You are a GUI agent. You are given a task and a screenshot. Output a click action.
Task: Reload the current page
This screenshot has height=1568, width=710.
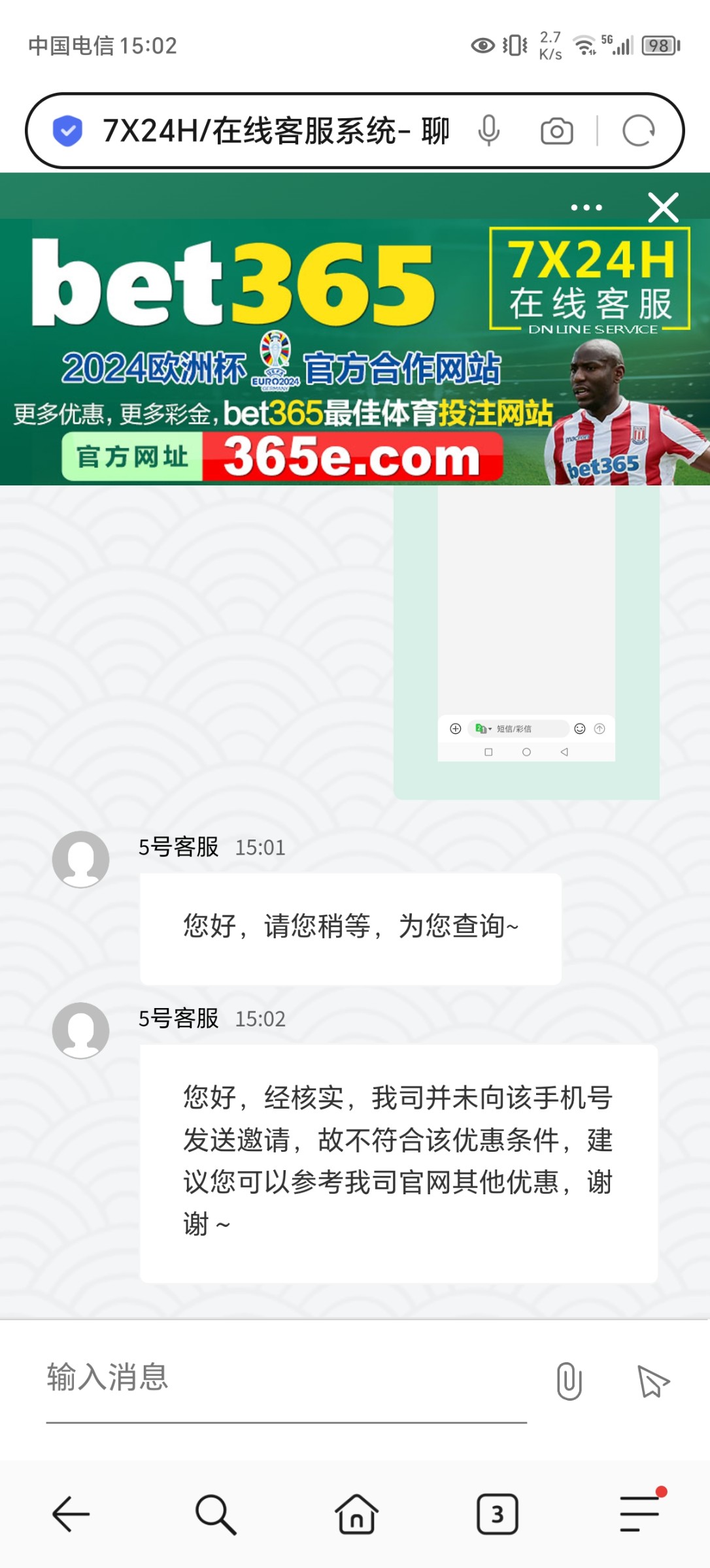[638, 131]
